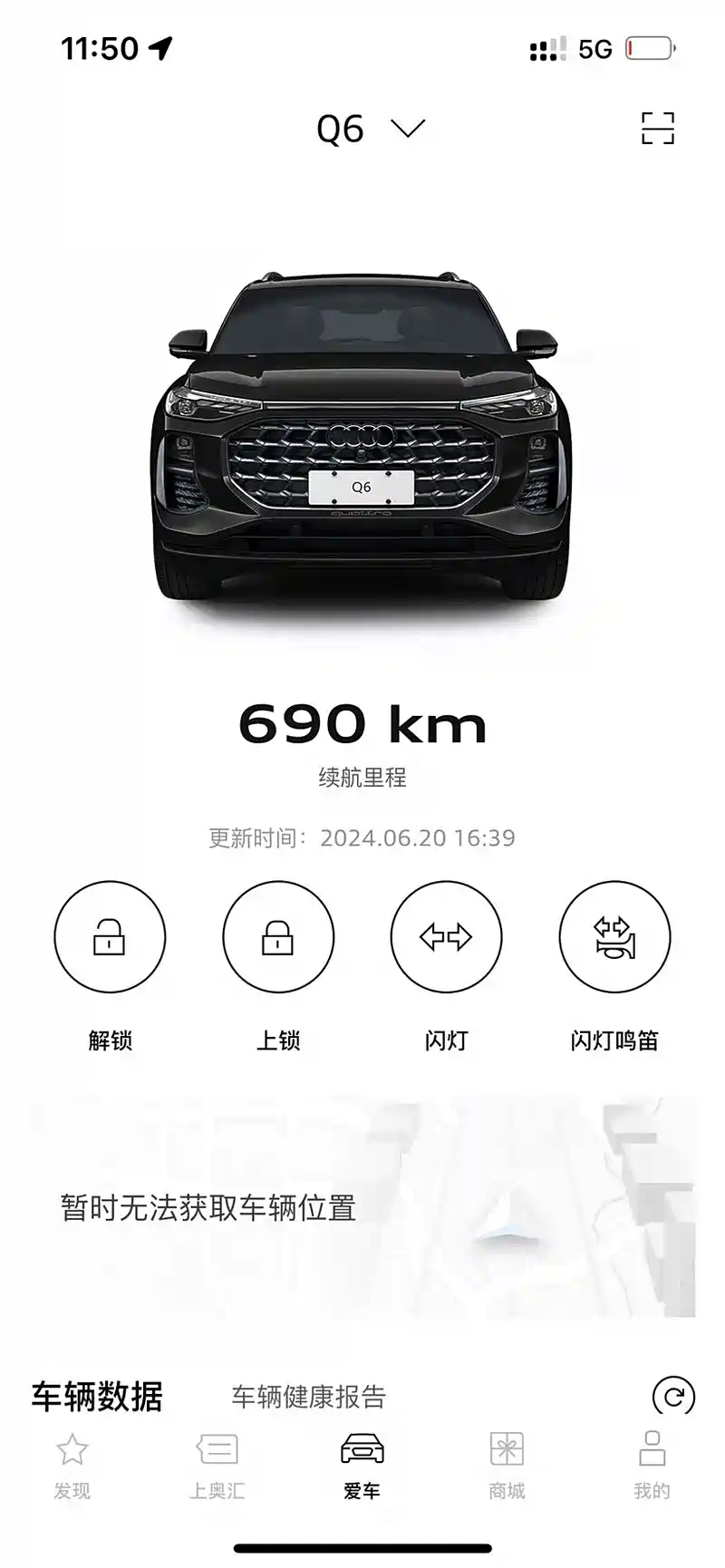Switch to the 商城 tab

[507, 1466]
